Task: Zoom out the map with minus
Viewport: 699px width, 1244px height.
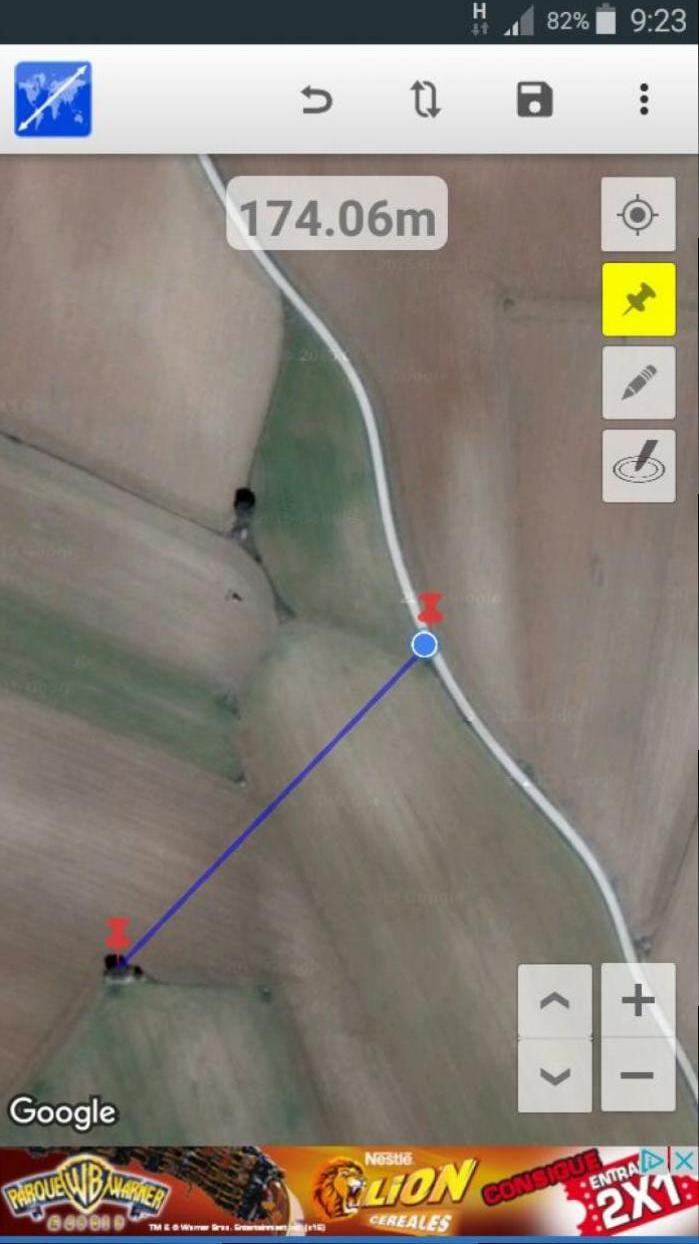Action: (638, 1076)
